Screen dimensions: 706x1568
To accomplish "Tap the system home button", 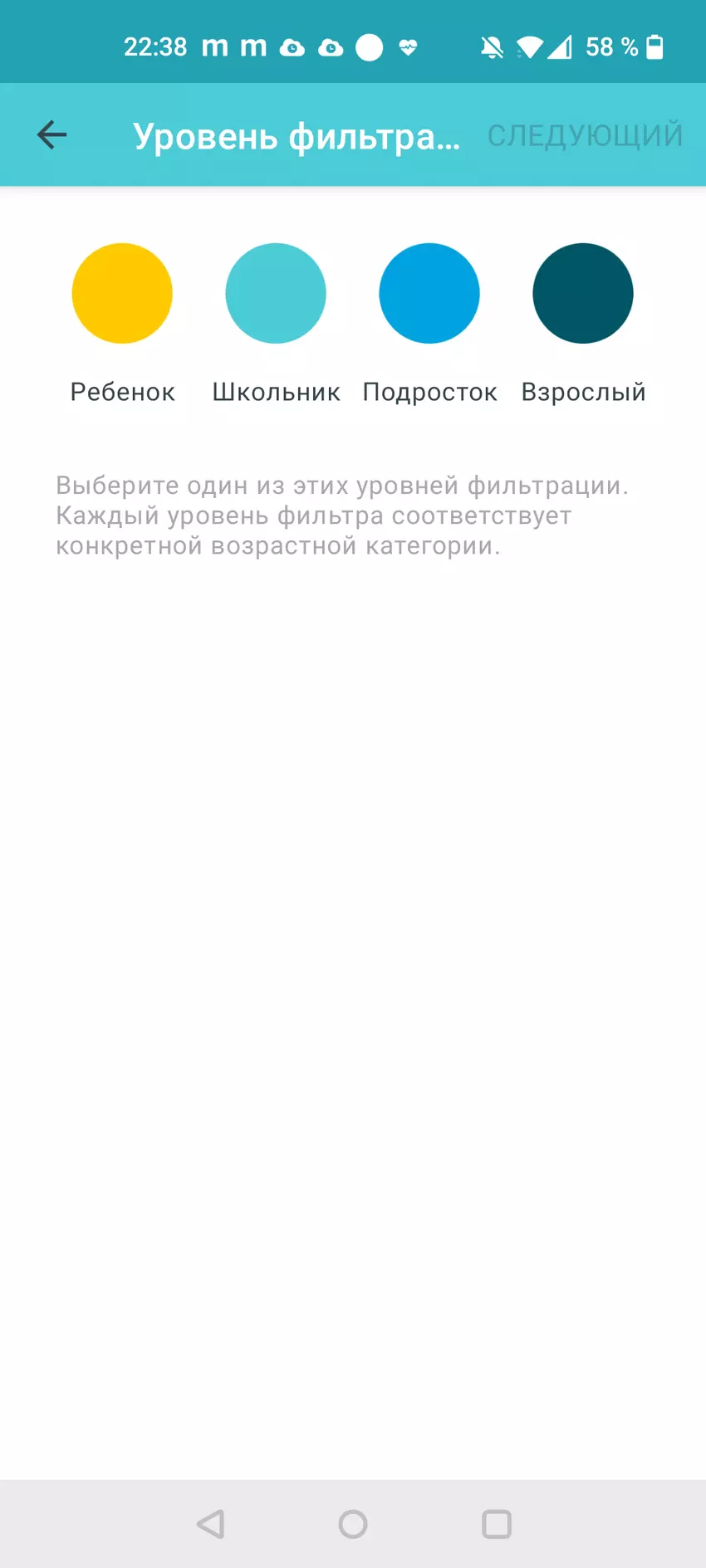I will pyautogui.click(x=353, y=1524).
